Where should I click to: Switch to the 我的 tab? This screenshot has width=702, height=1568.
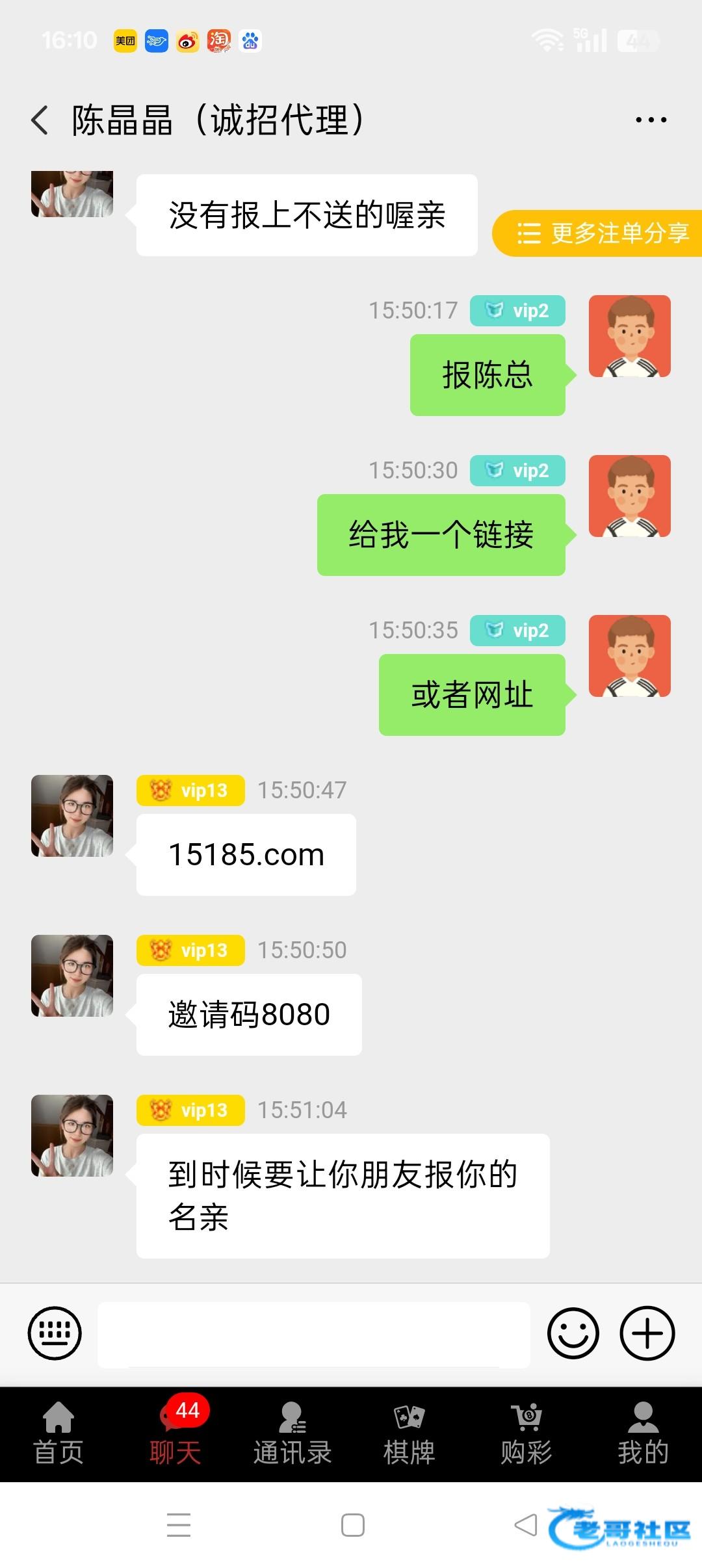point(643,1434)
